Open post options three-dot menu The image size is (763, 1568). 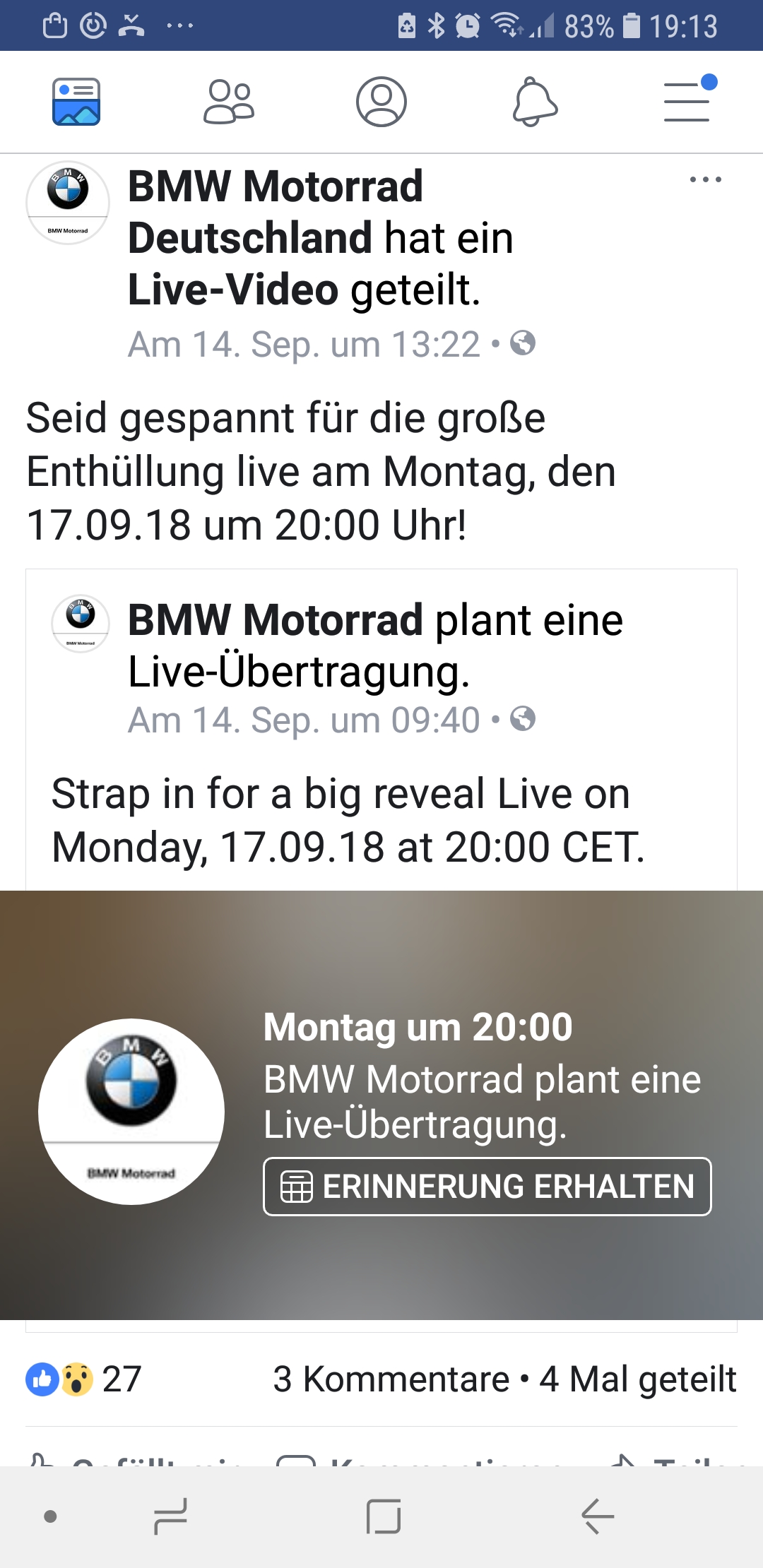point(705,179)
